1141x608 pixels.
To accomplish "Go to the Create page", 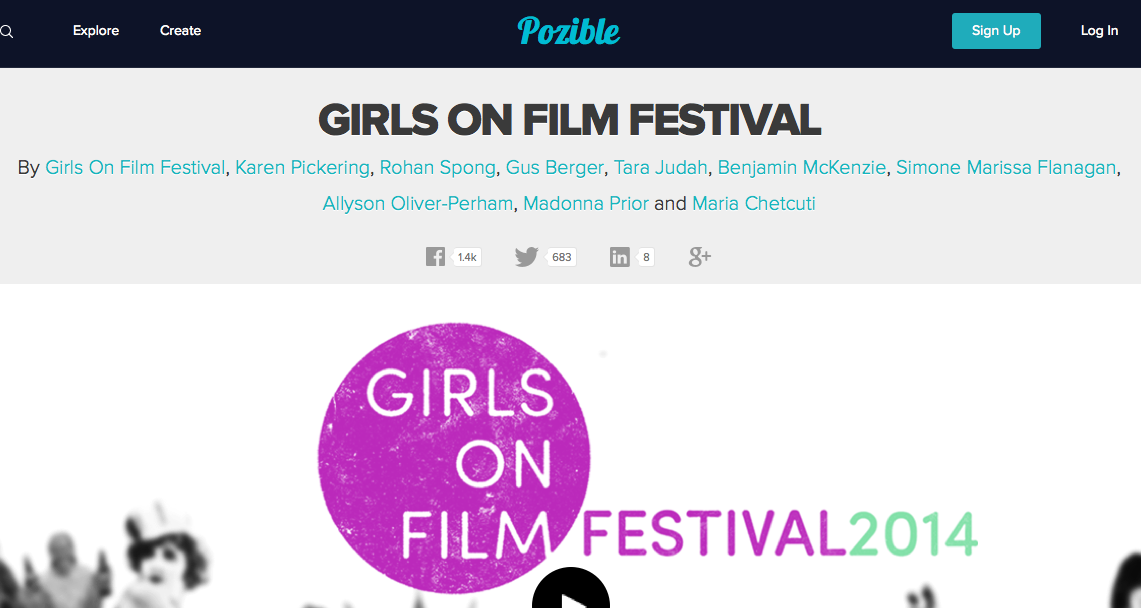I will point(180,31).
